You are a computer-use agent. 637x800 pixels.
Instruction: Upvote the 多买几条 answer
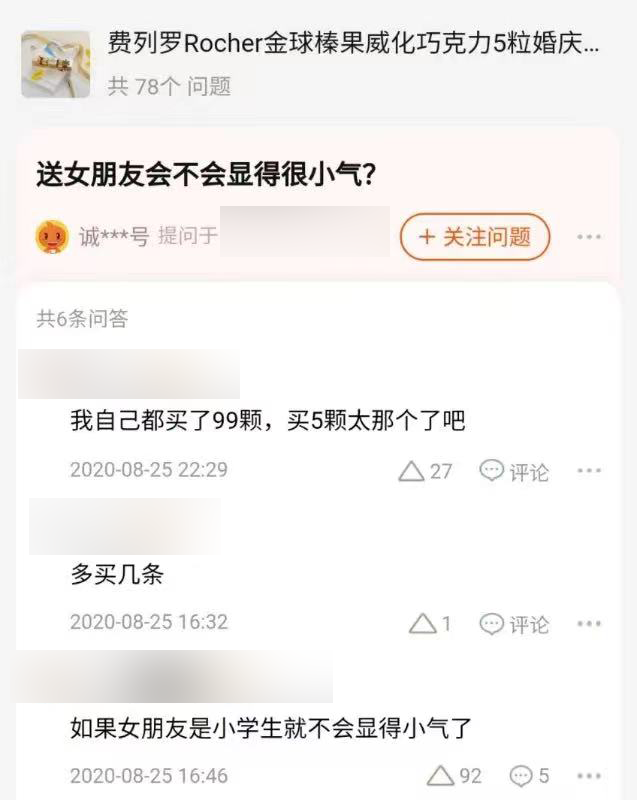pos(431,623)
